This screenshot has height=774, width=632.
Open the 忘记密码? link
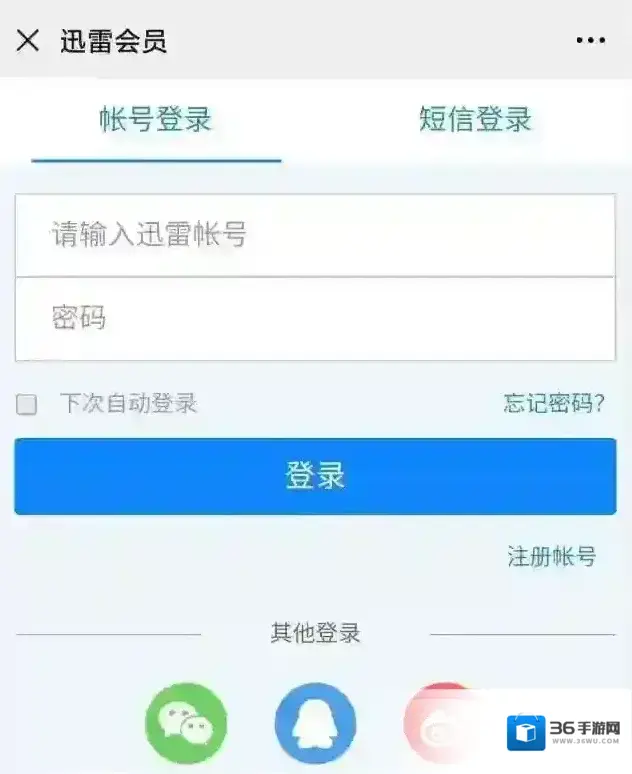point(554,404)
